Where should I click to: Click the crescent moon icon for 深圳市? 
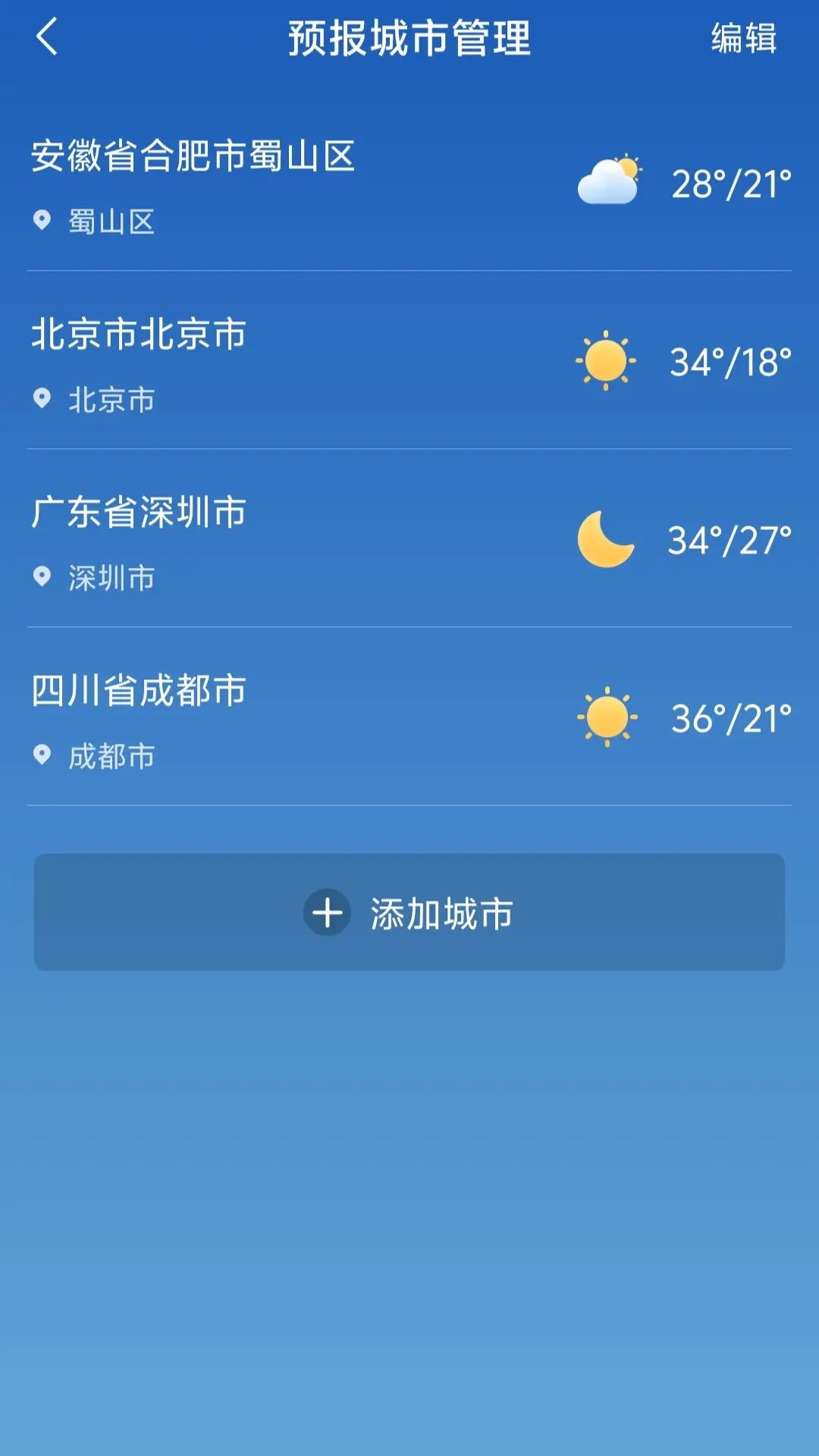604,540
